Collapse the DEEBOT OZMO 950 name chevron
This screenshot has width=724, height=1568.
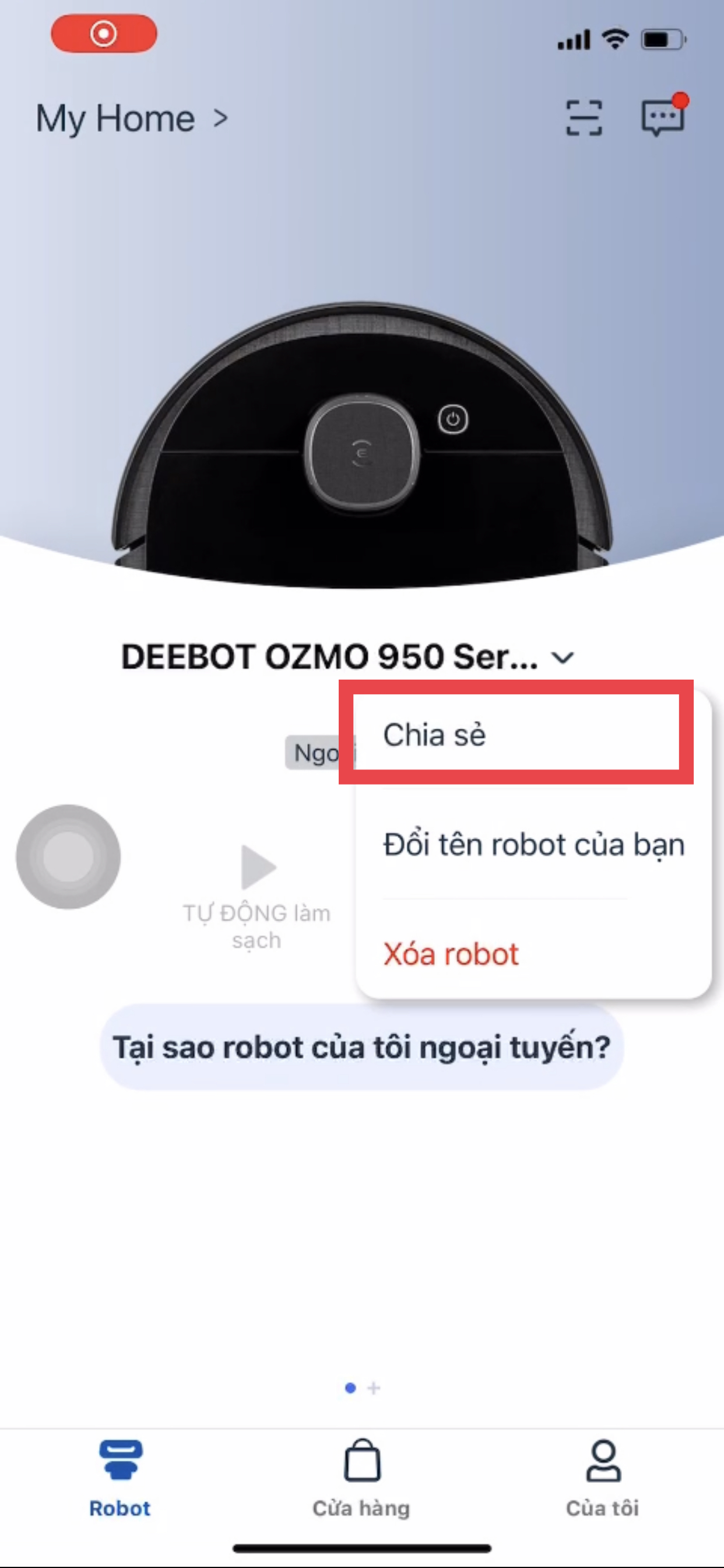tap(562, 657)
